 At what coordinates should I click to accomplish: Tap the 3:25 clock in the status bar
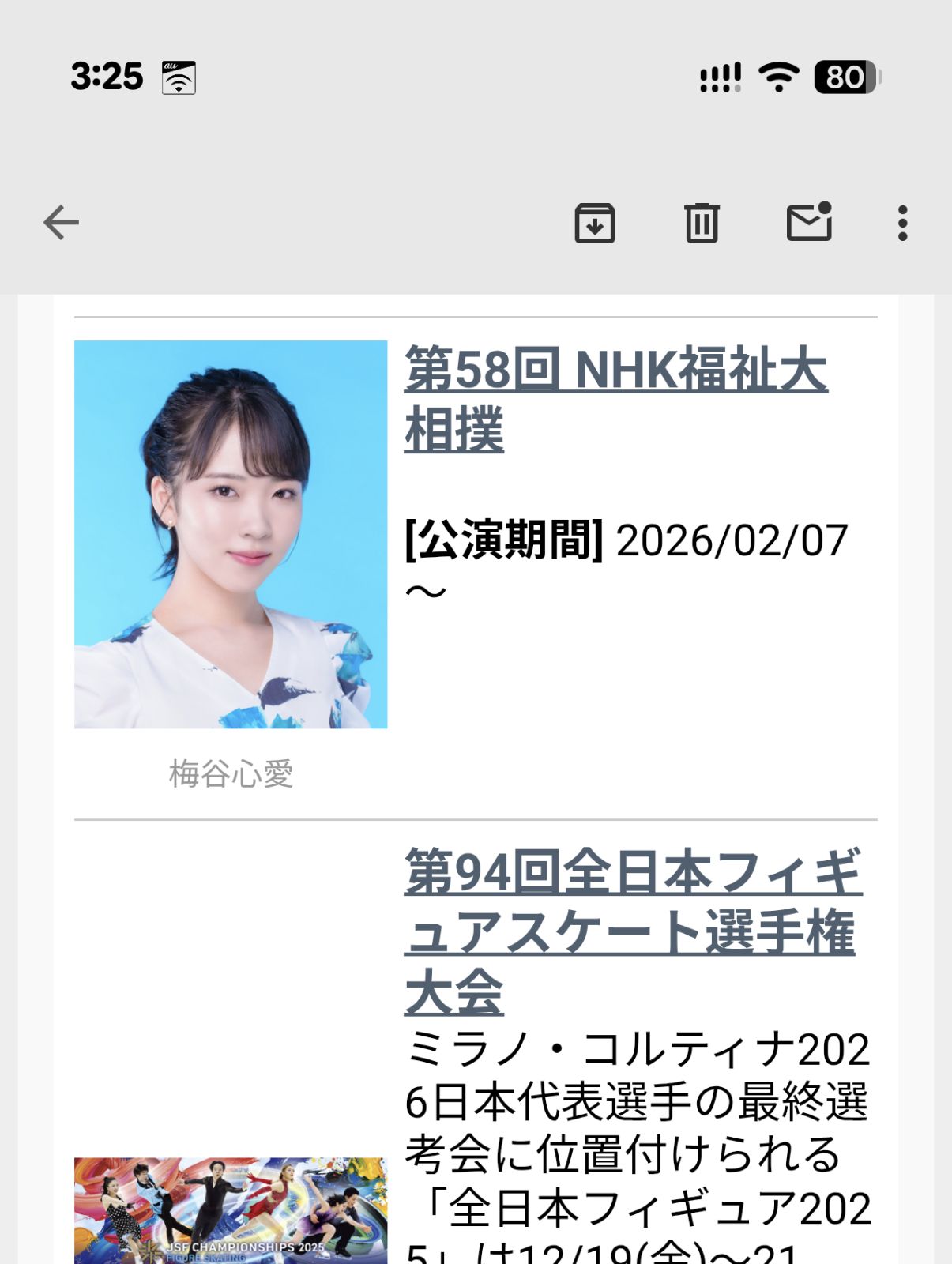coord(107,77)
